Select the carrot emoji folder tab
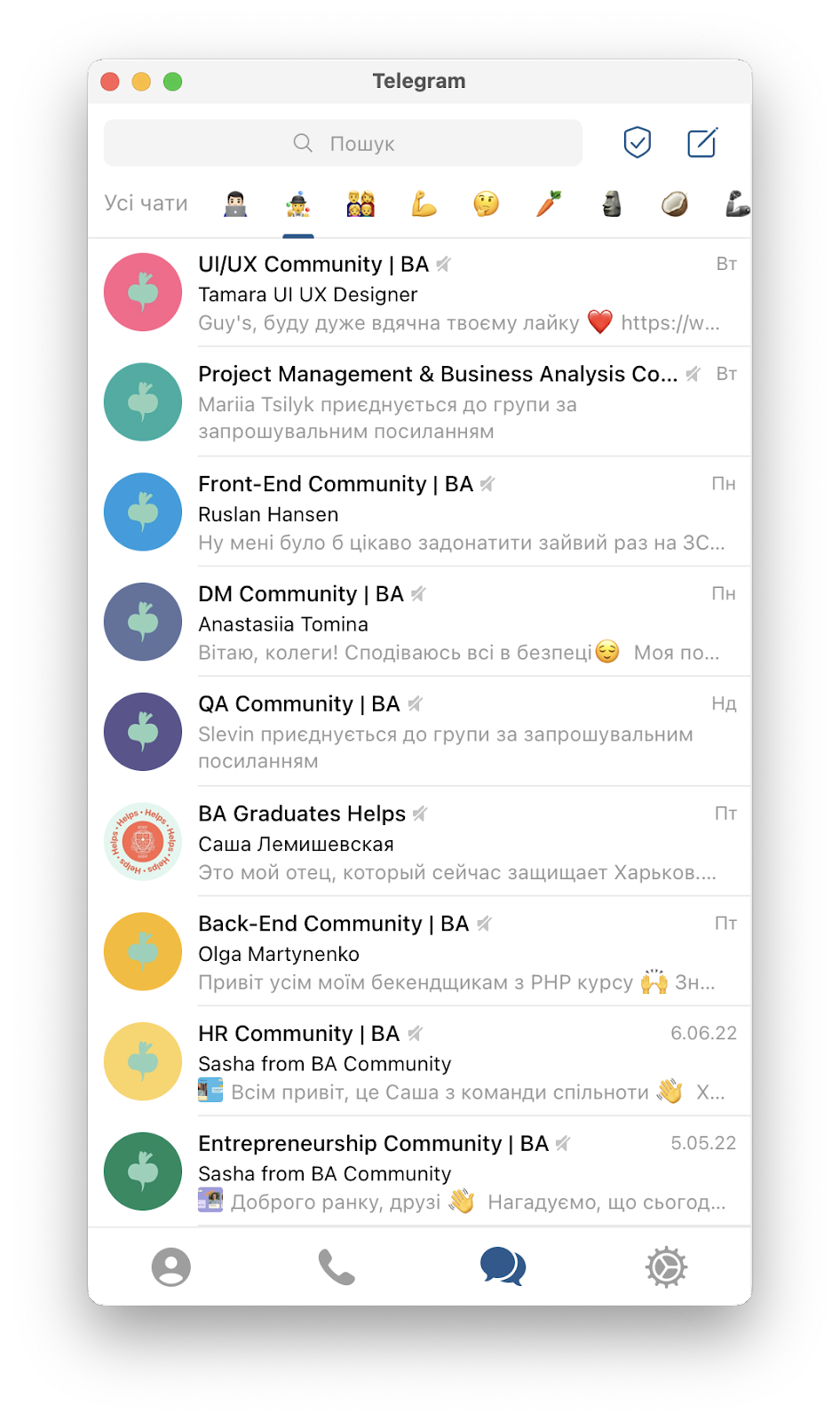 click(549, 203)
